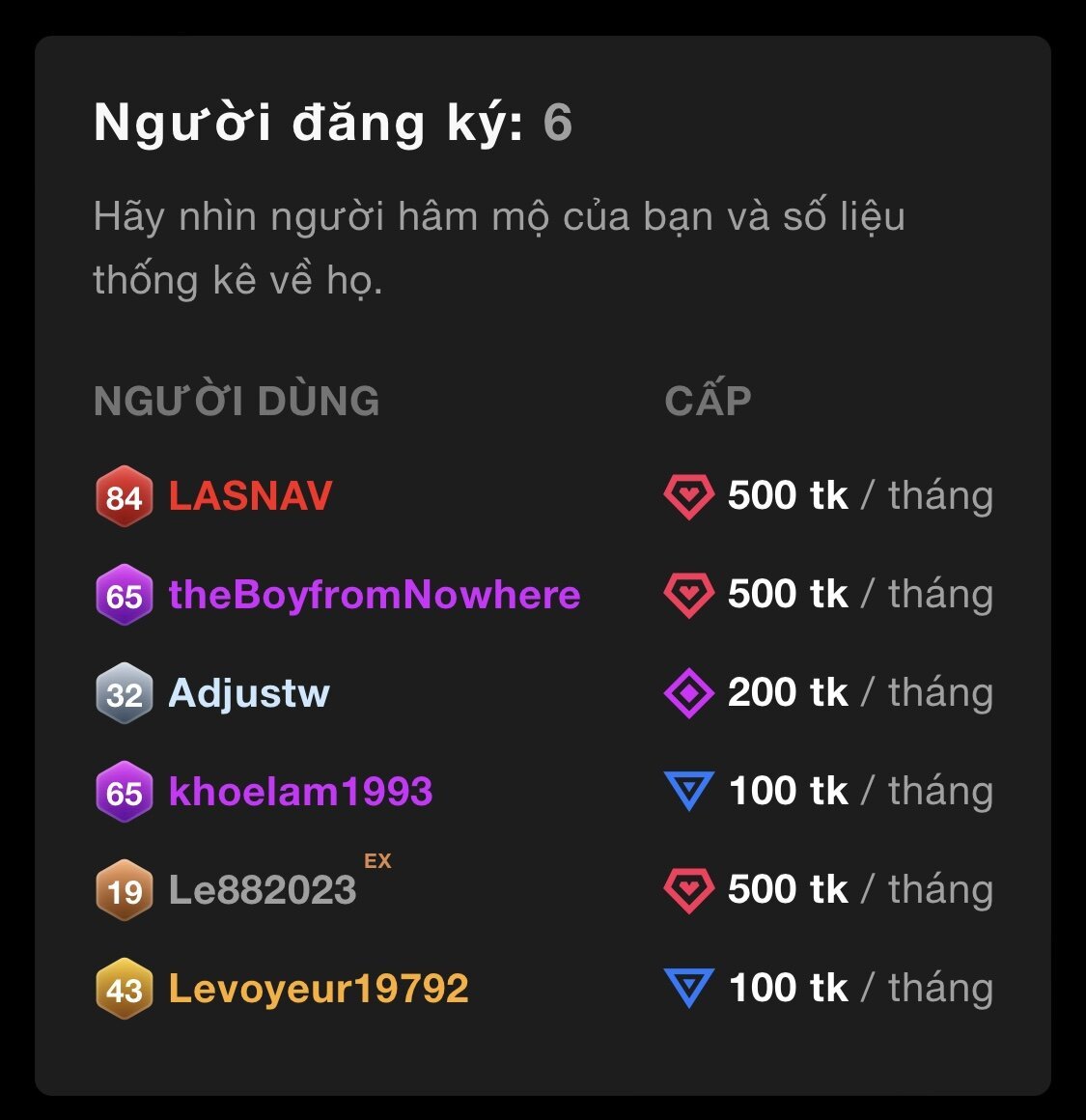This screenshot has width=1086, height=1120.
Task: Open khoelam1993's profile
Action: [300, 792]
